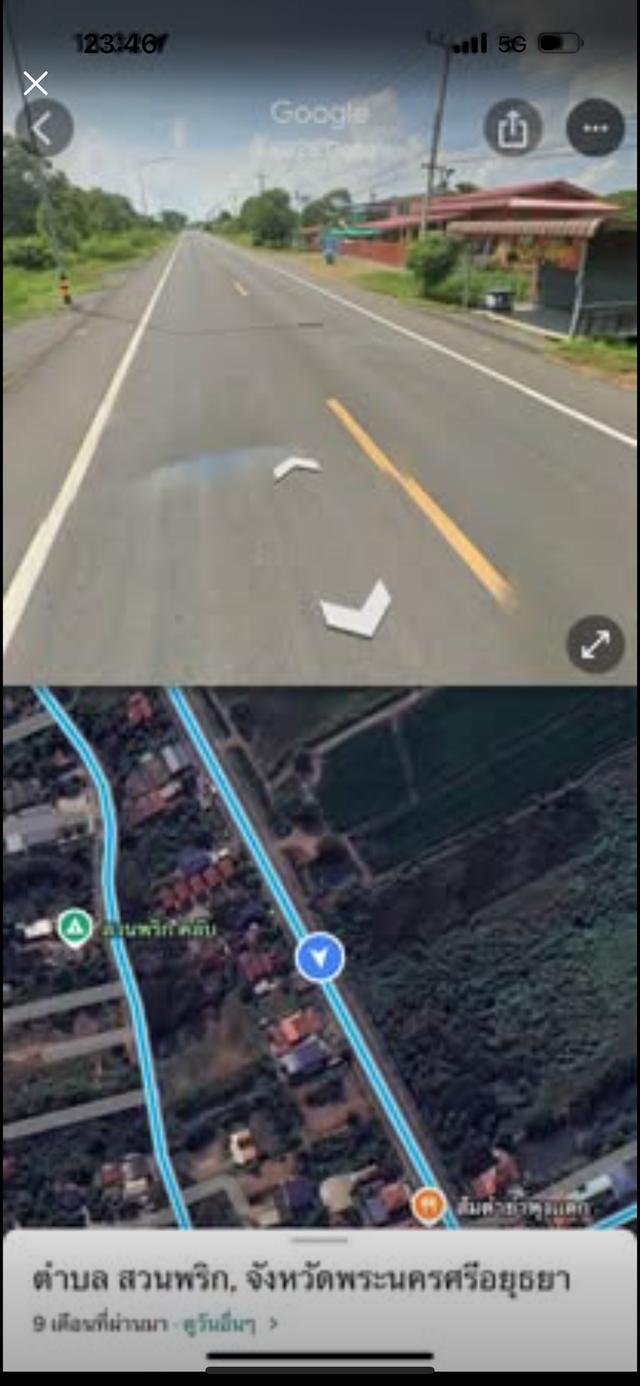
Task: Tap the blue Street View position marker
Action: [320, 958]
